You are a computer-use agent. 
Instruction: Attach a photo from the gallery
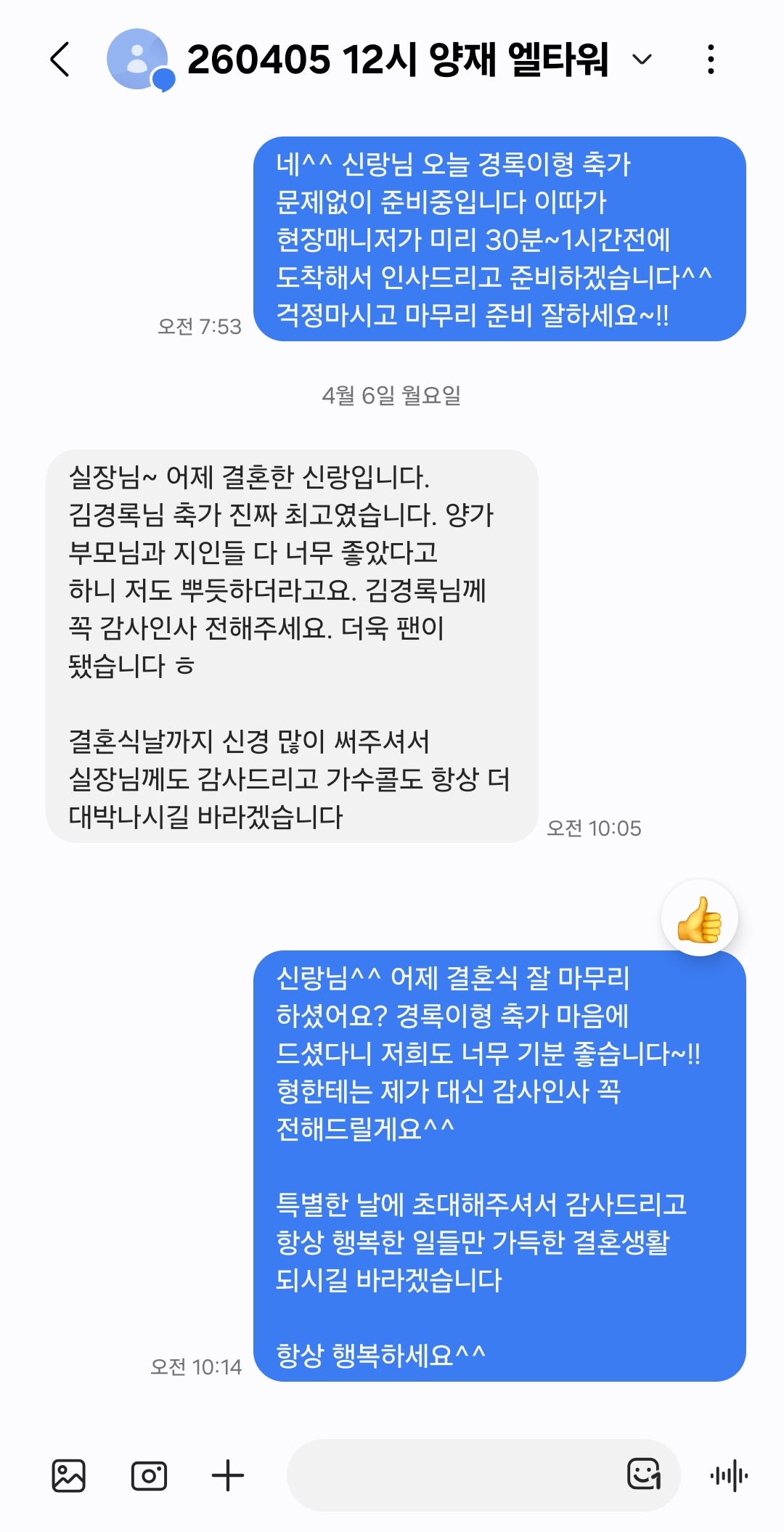click(x=69, y=1475)
